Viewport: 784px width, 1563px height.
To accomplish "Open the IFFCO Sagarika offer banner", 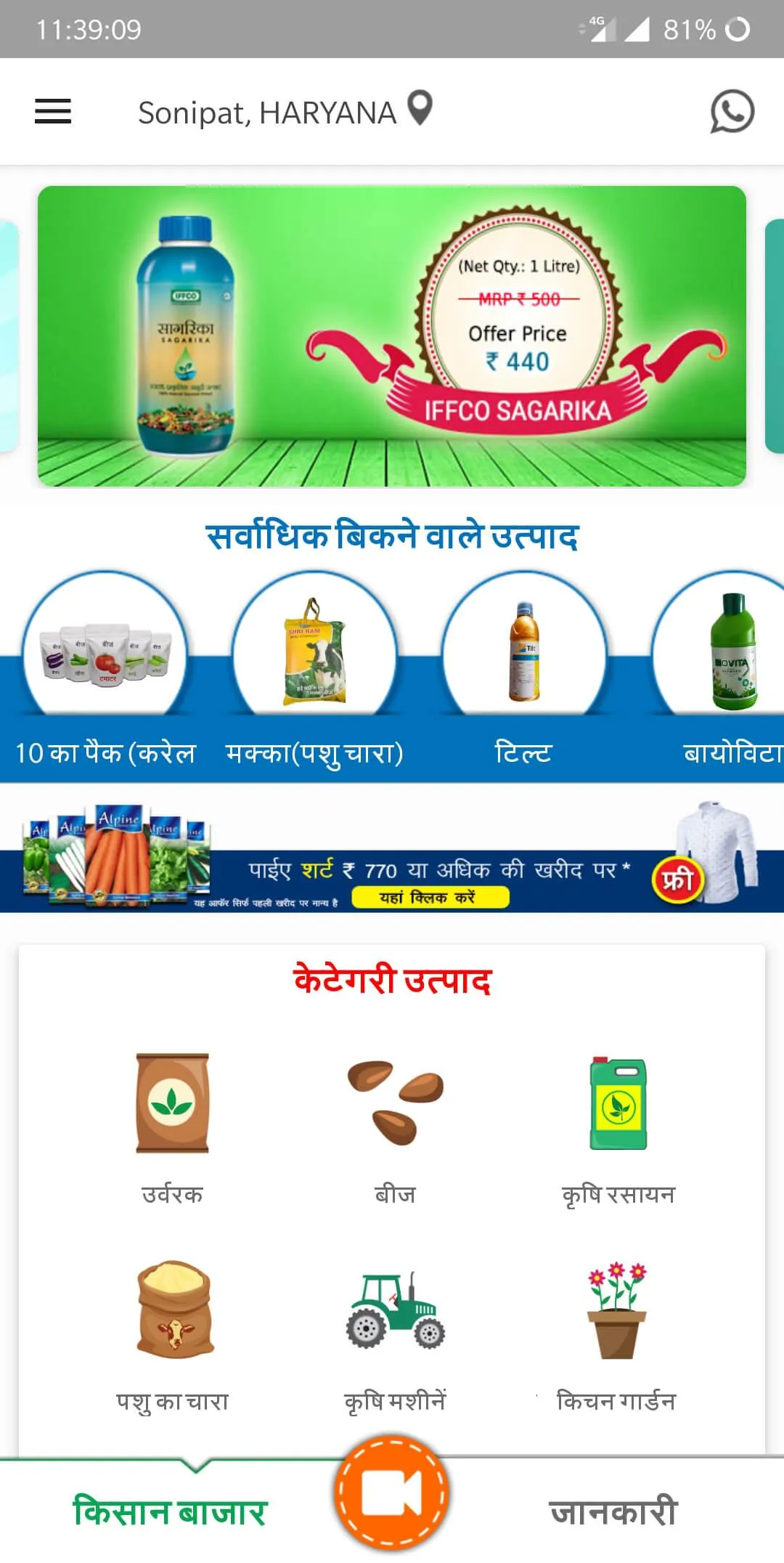I will coord(392,336).
